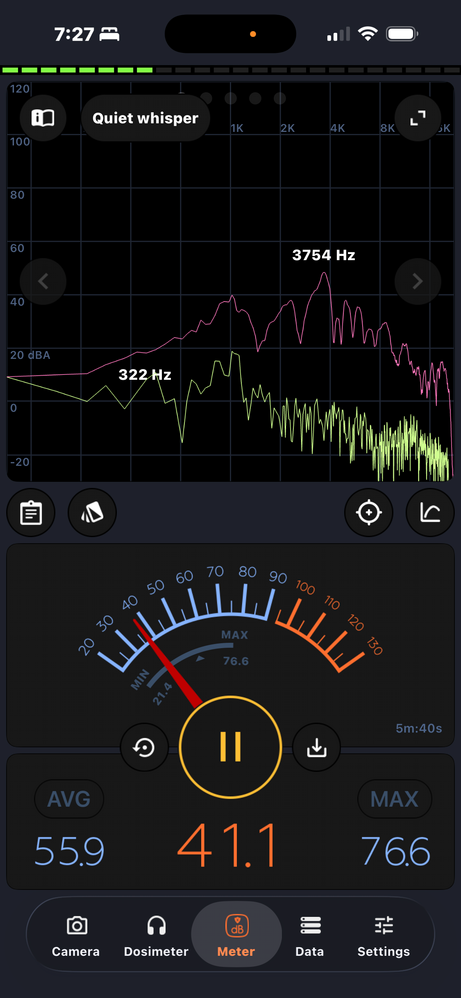461x998 pixels.
Task: Tap the Quiet whisper label chip
Action: pyautogui.click(x=145, y=118)
